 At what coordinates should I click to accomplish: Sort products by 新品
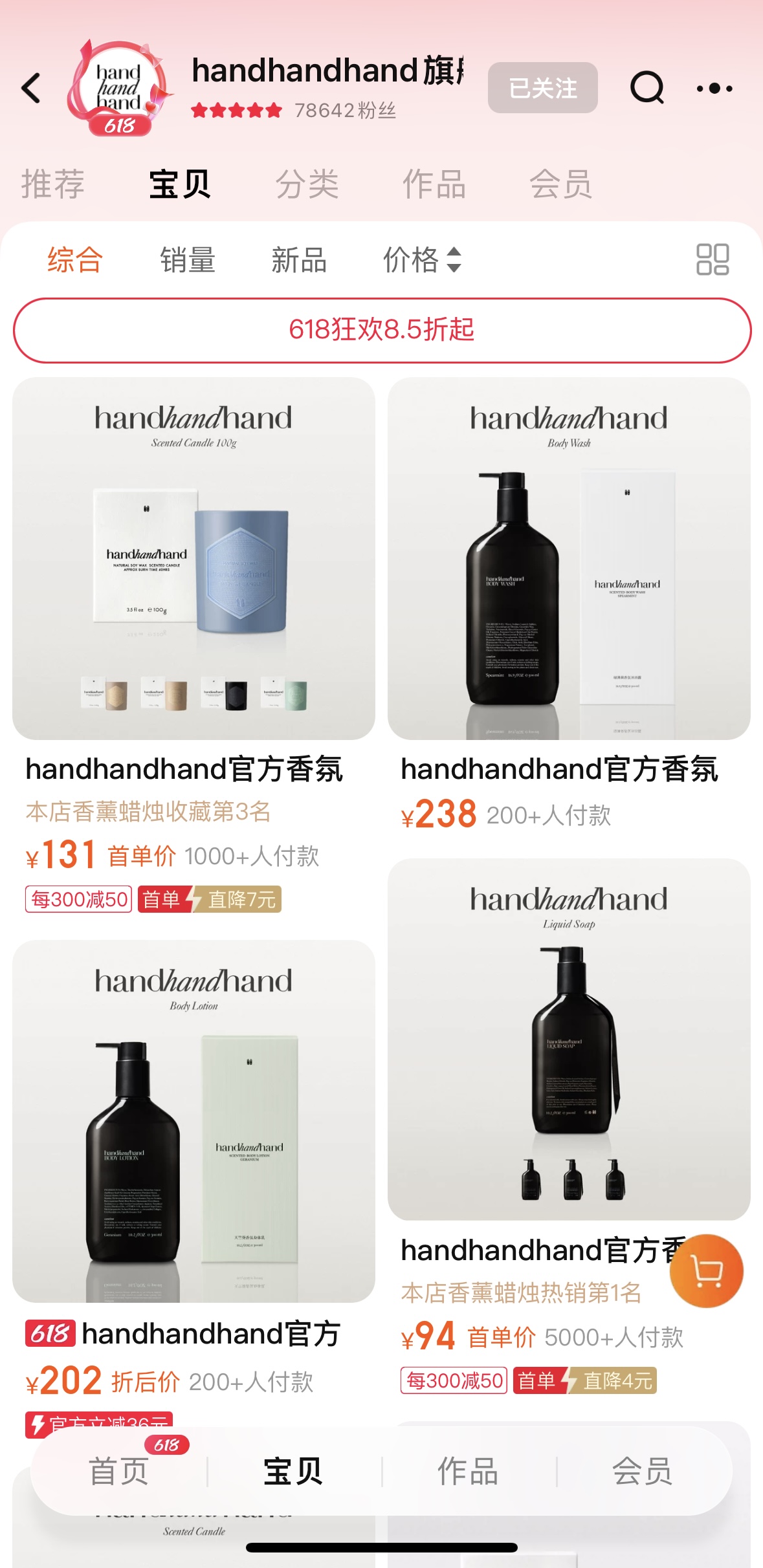(x=298, y=260)
